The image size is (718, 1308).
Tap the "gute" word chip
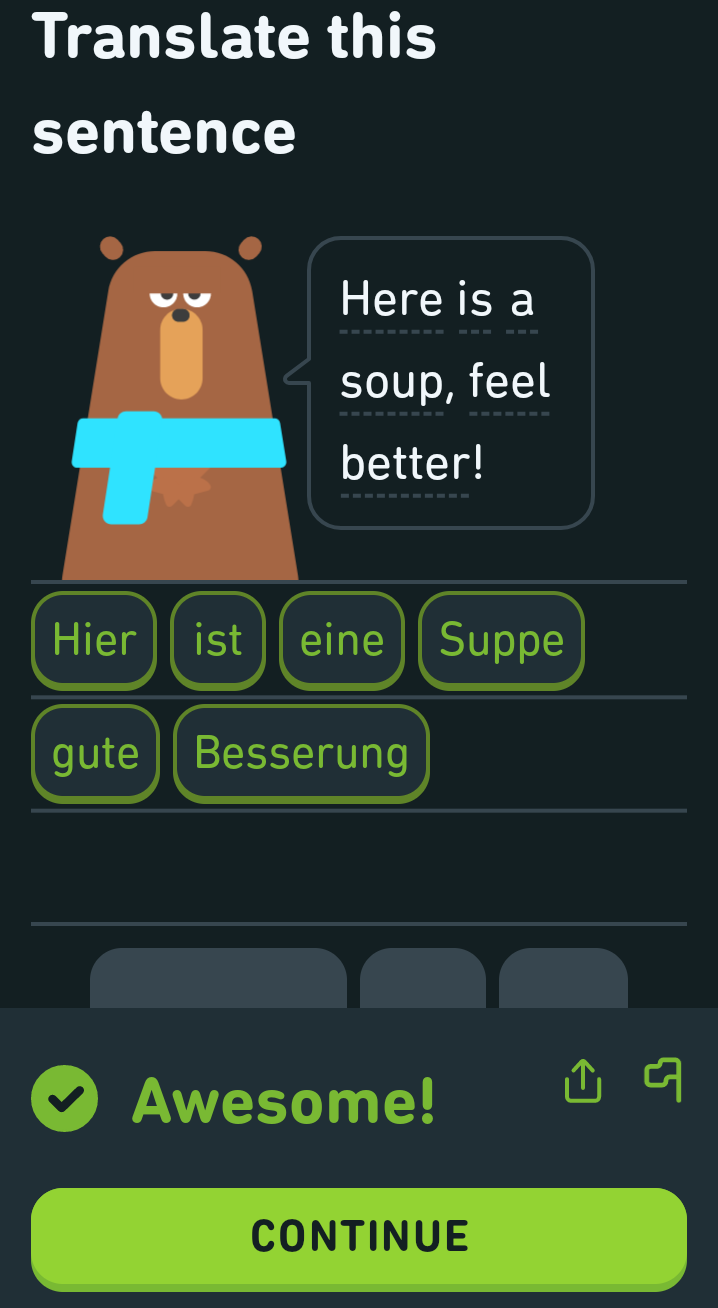[x=95, y=753]
